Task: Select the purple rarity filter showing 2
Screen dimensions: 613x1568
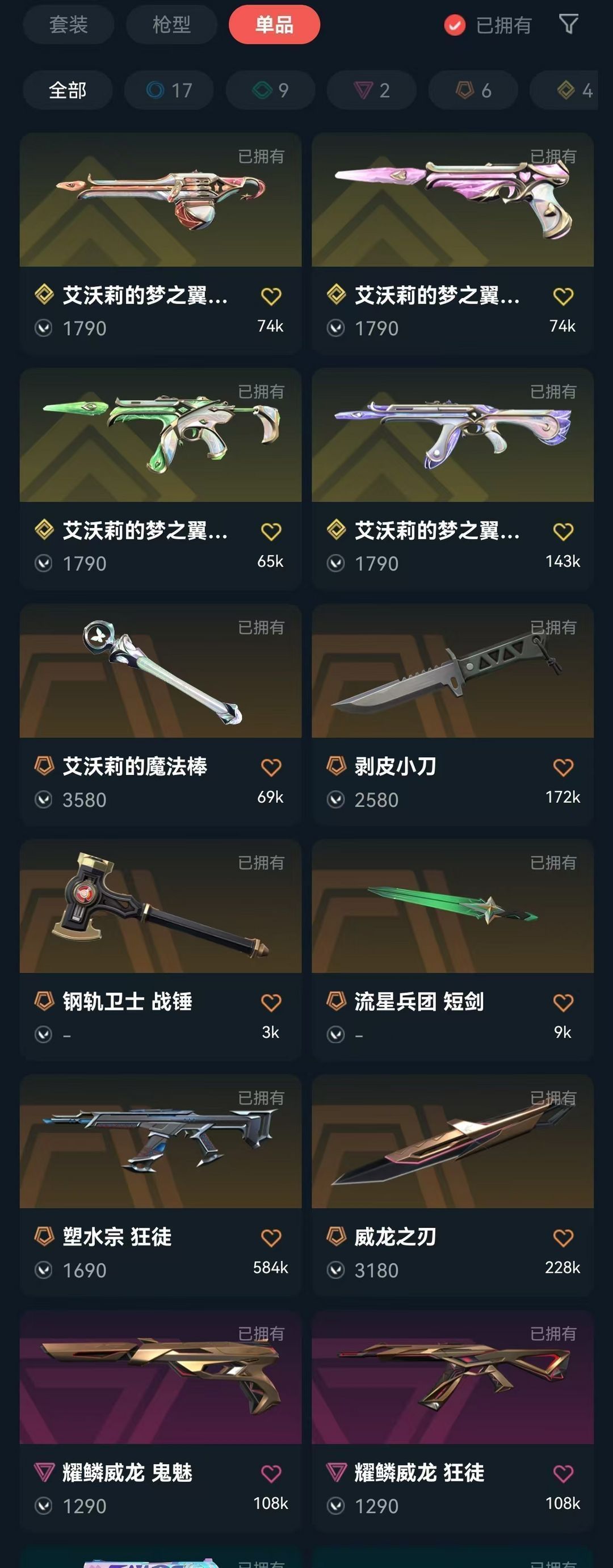Action: coord(371,90)
